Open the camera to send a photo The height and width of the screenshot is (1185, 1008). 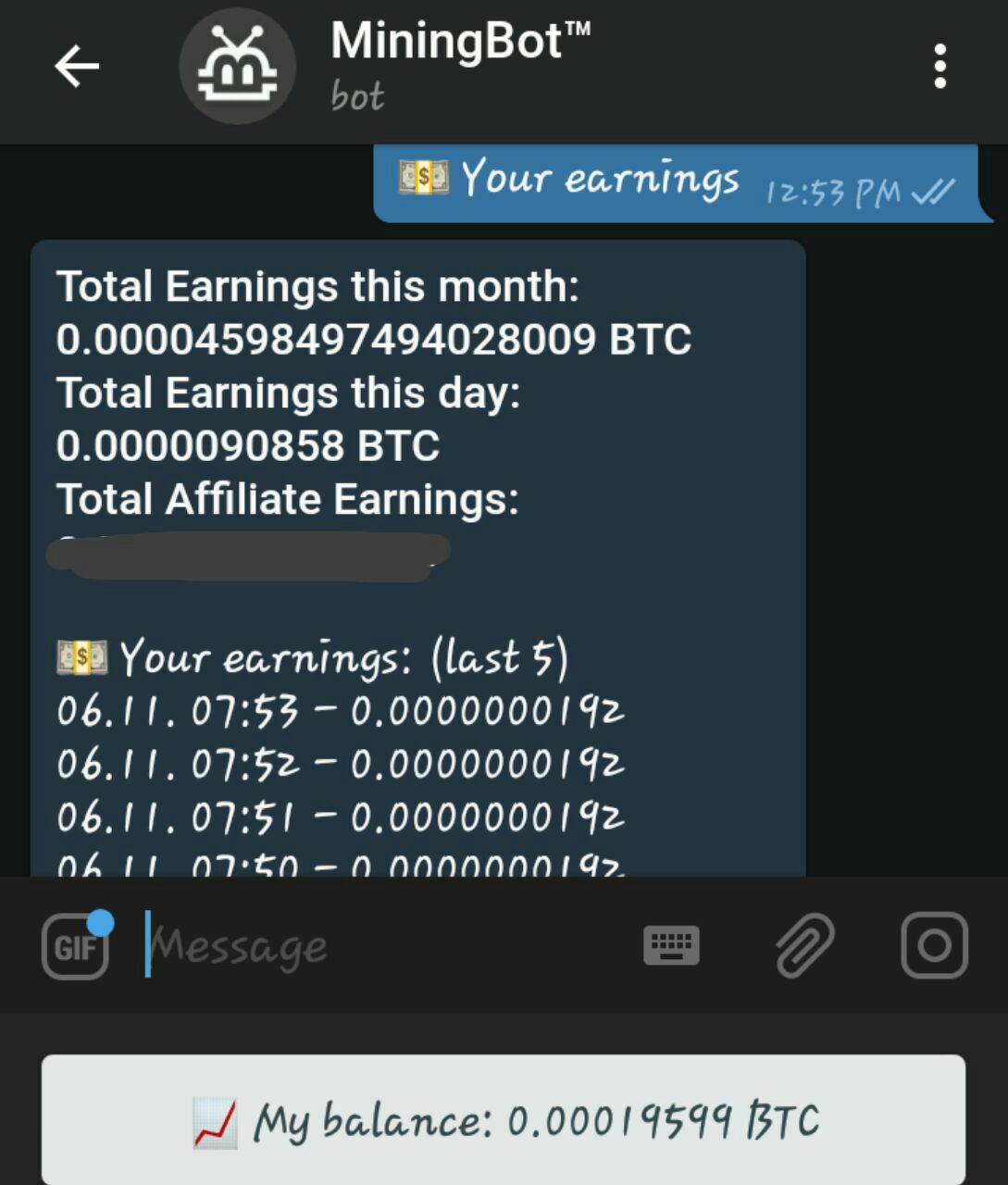(934, 945)
